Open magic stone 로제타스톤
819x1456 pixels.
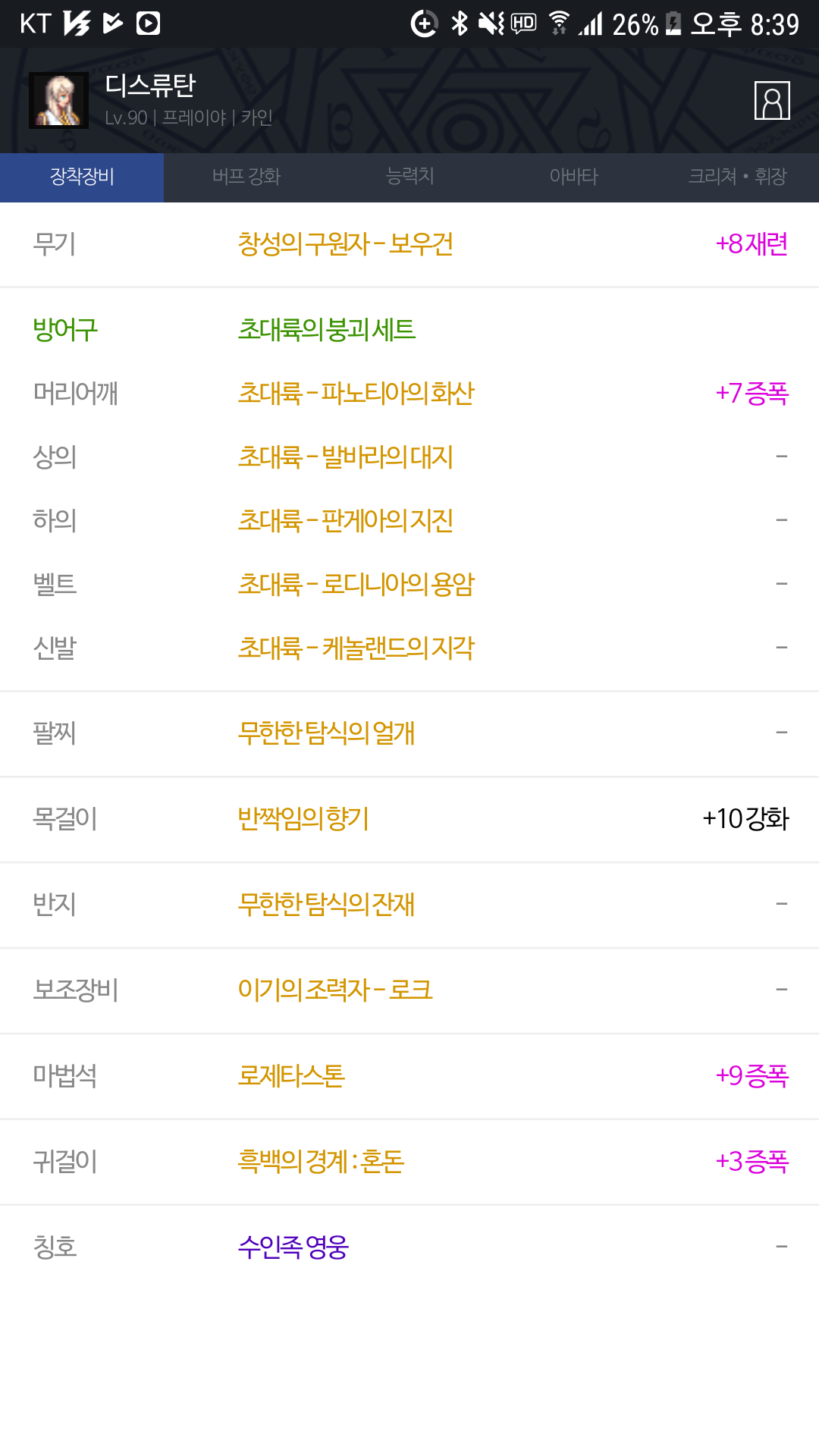[291, 1076]
